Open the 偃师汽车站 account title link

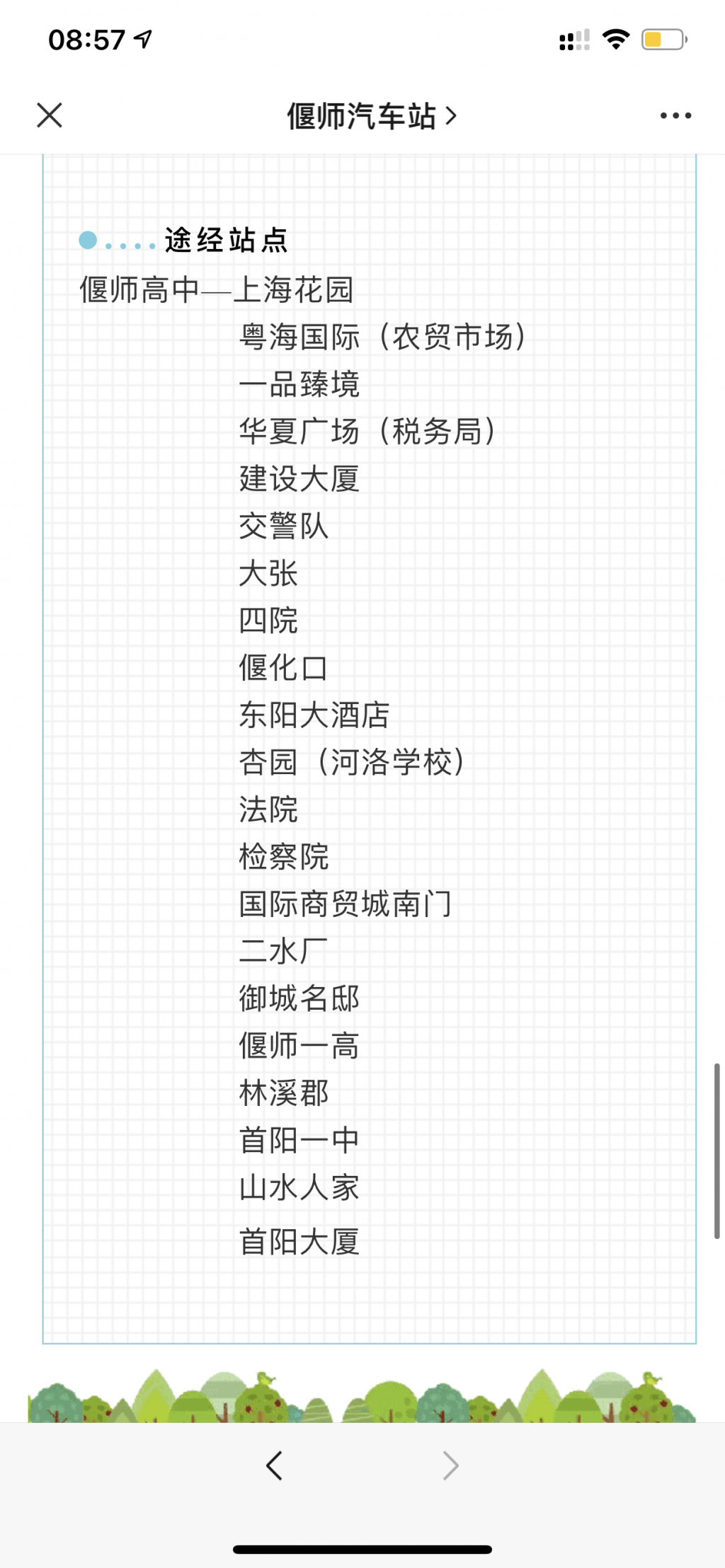tap(372, 115)
